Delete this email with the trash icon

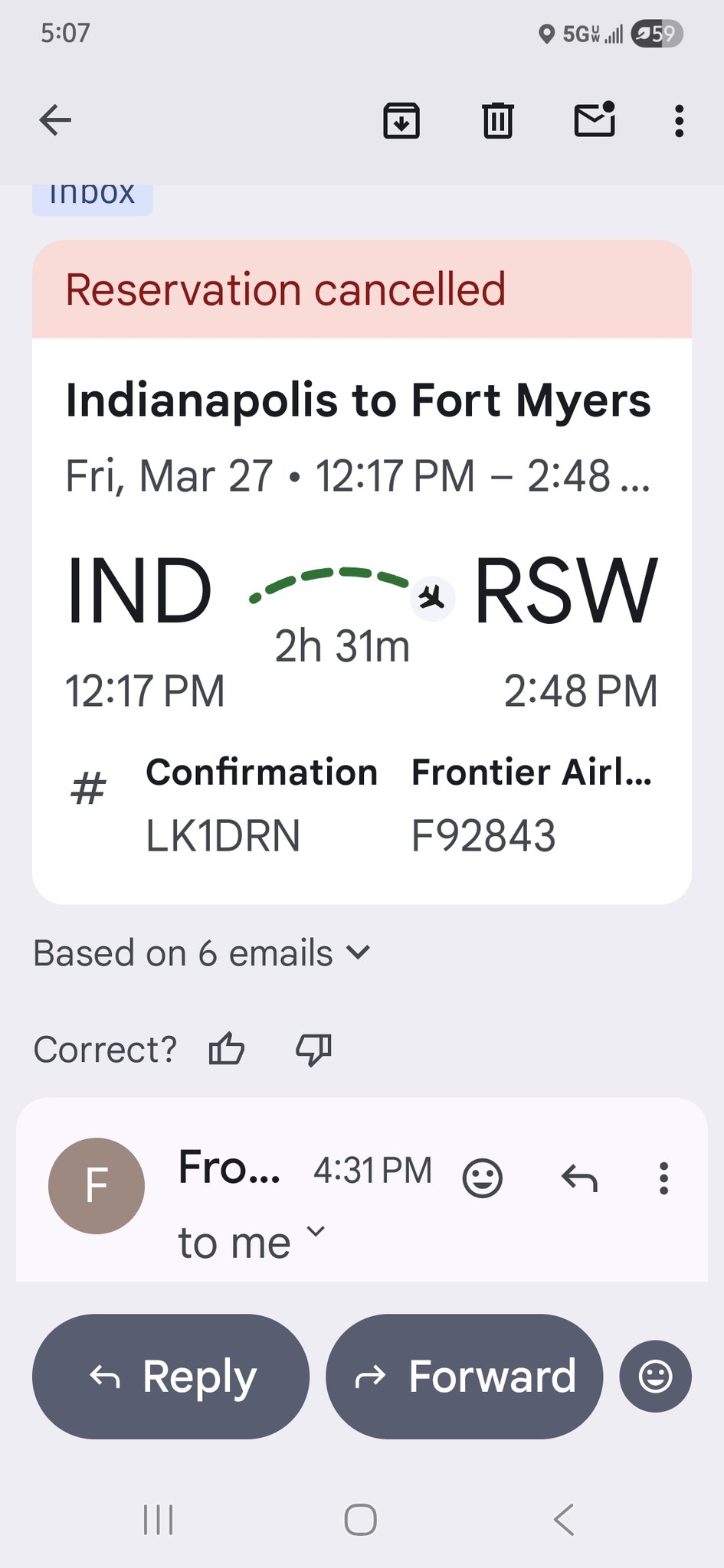click(497, 120)
